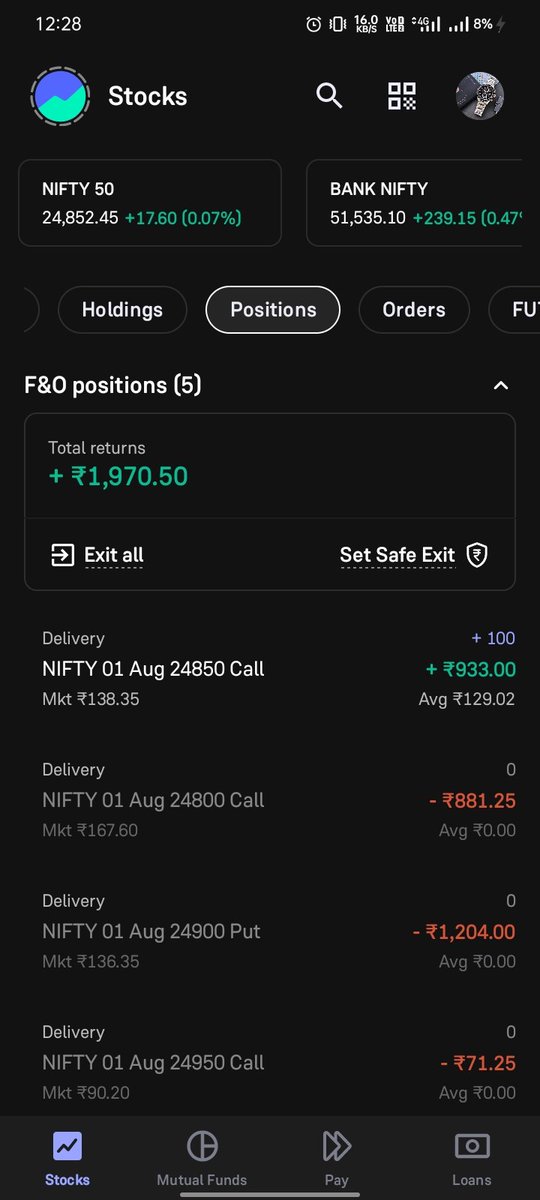Screen dimensions: 540x1200
Task: Switch to the Holdings tab
Action: point(122,310)
